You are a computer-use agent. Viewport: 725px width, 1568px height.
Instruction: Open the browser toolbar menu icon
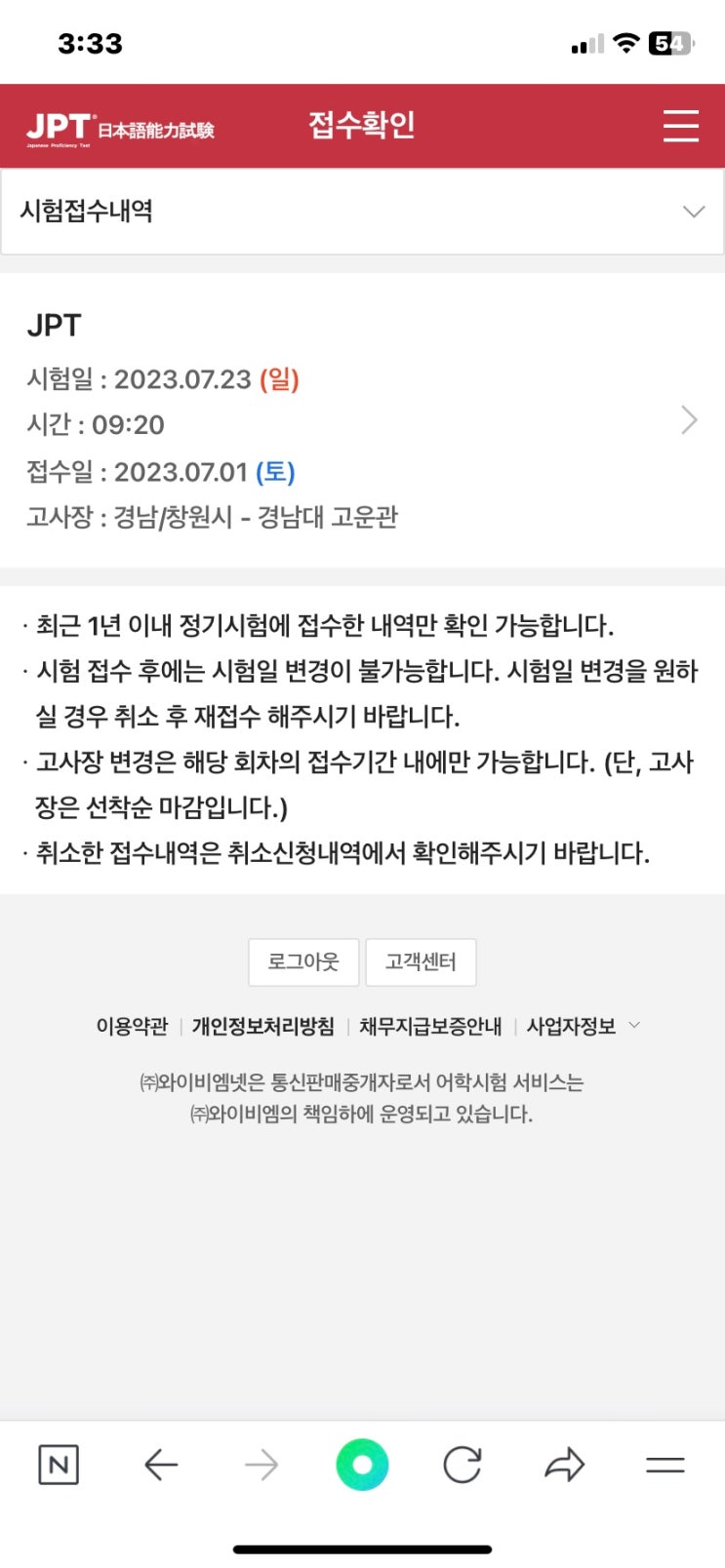(665, 1464)
